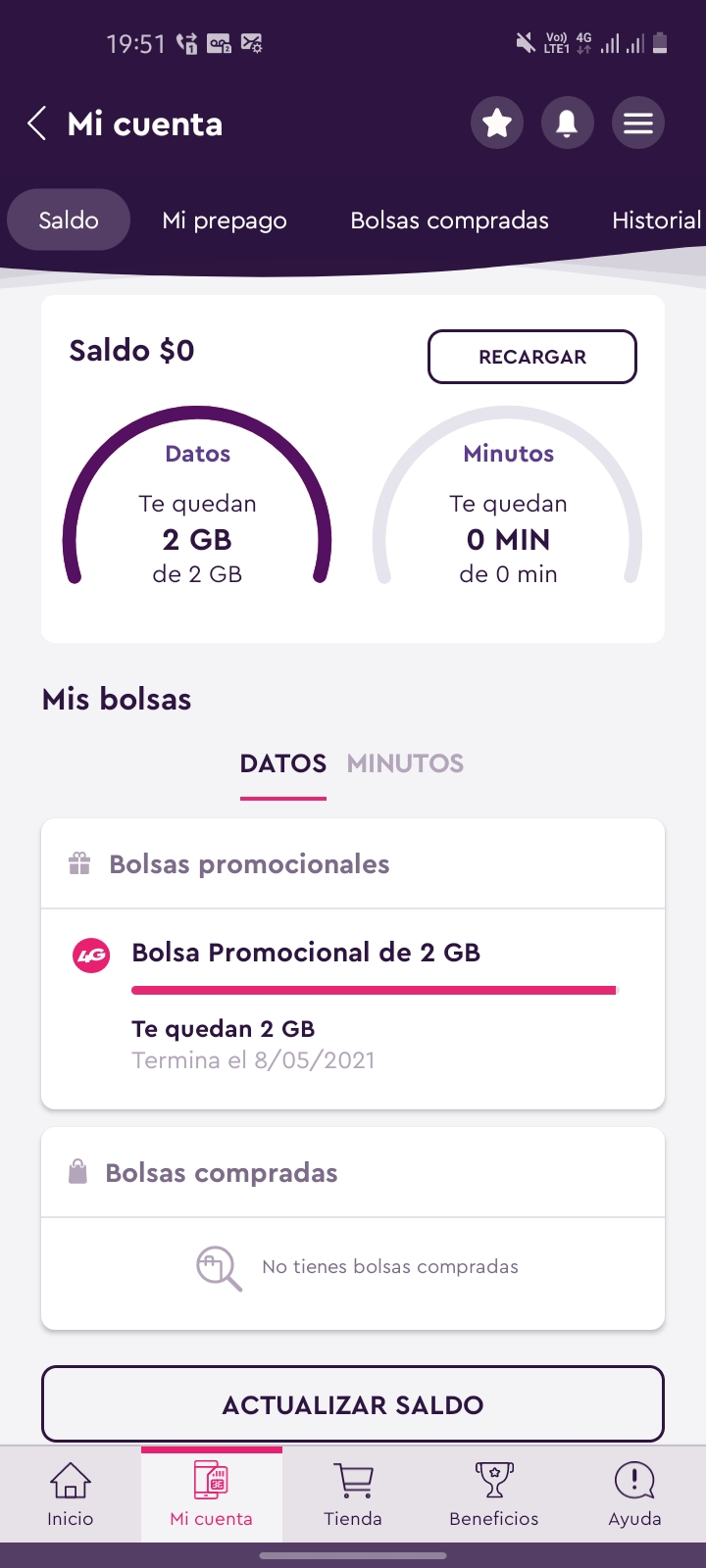The image size is (706, 1568).
Task: Switch to MINUTOS under Mis bolsas
Action: click(x=405, y=763)
